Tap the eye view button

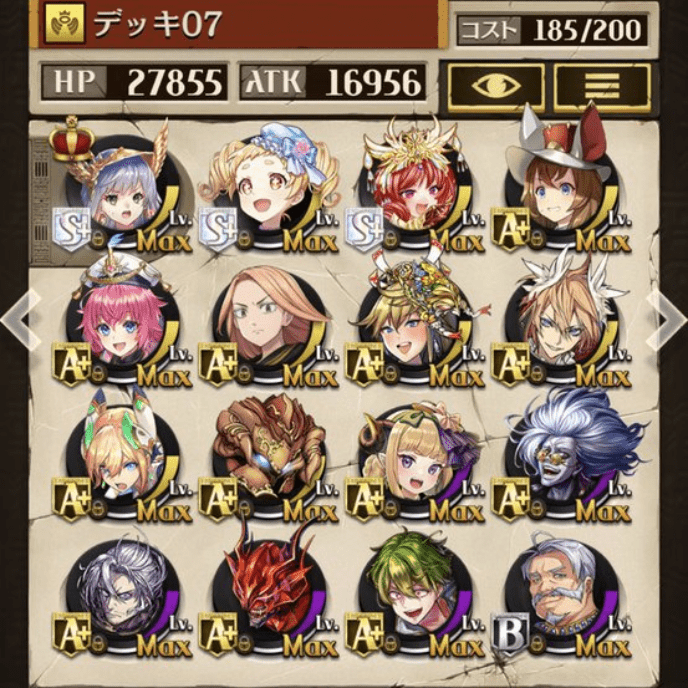coord(495,85)
